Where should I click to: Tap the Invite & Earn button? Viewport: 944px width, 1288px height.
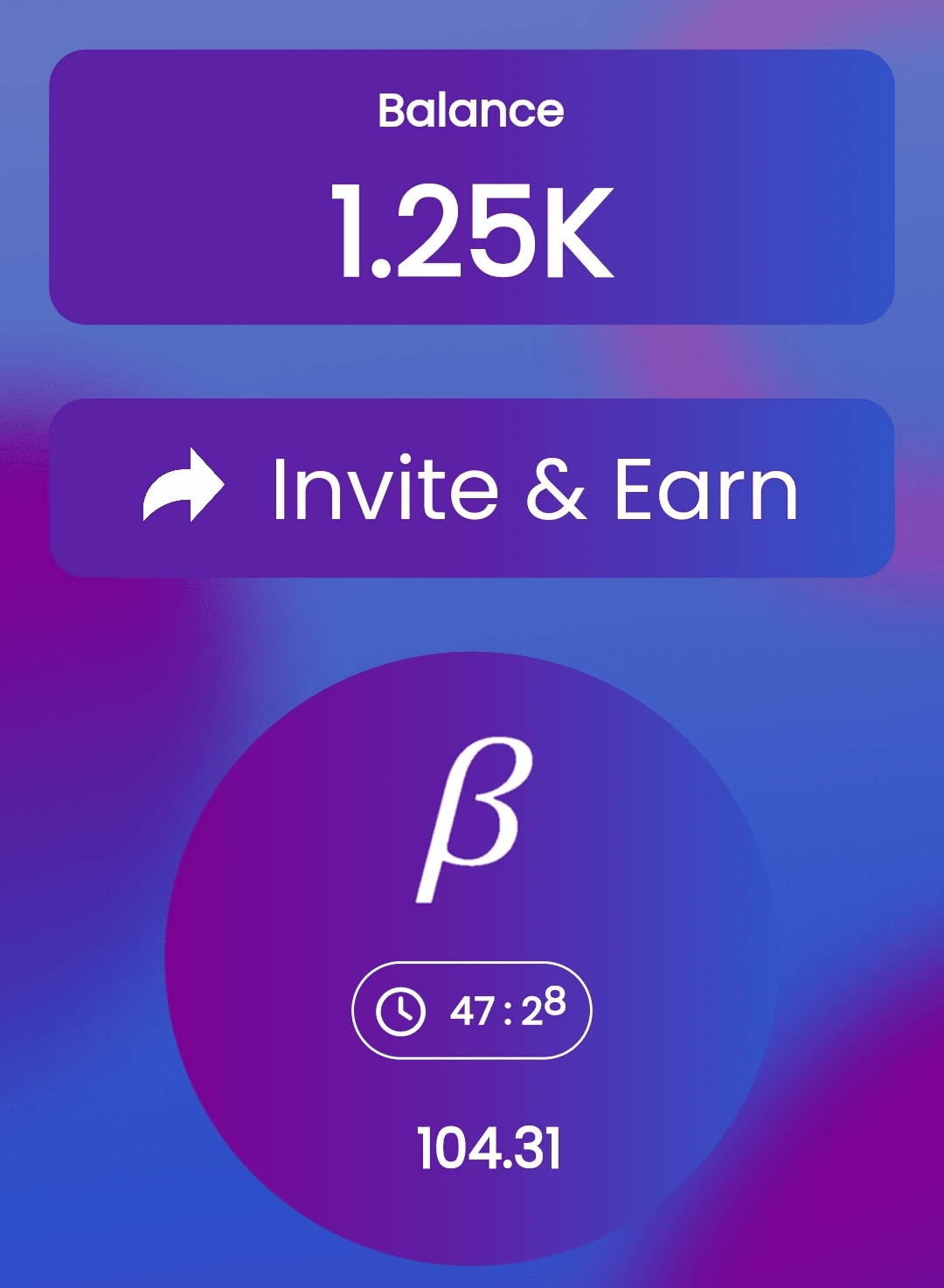coord(471,488)
